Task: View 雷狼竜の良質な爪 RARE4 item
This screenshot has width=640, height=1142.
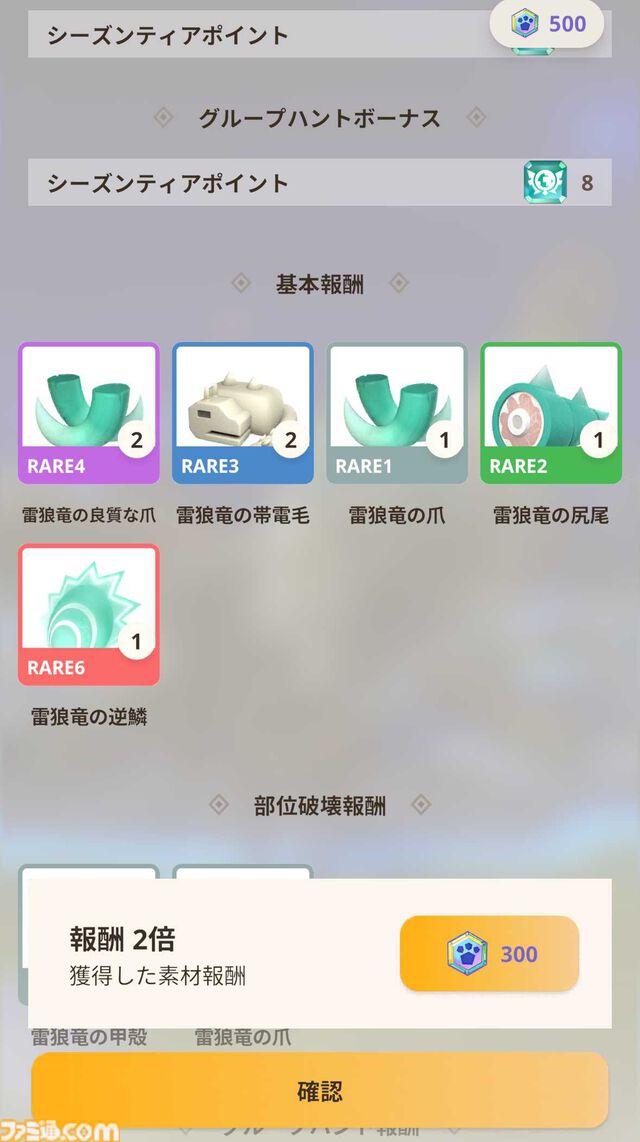Action: click(x=89, y=413)
